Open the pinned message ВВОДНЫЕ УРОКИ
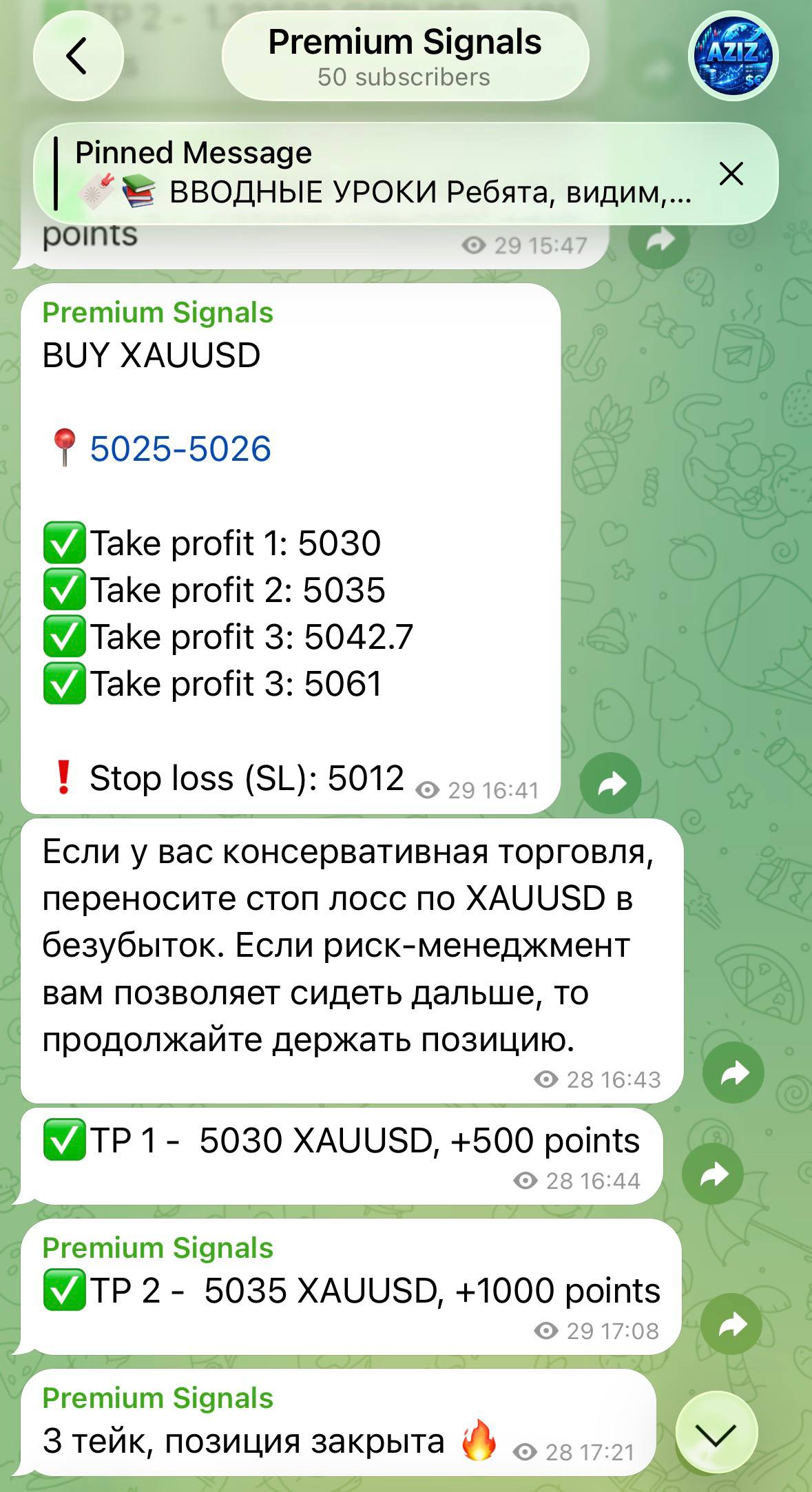This screenshot has width=812, height=1492. (382, 173)
